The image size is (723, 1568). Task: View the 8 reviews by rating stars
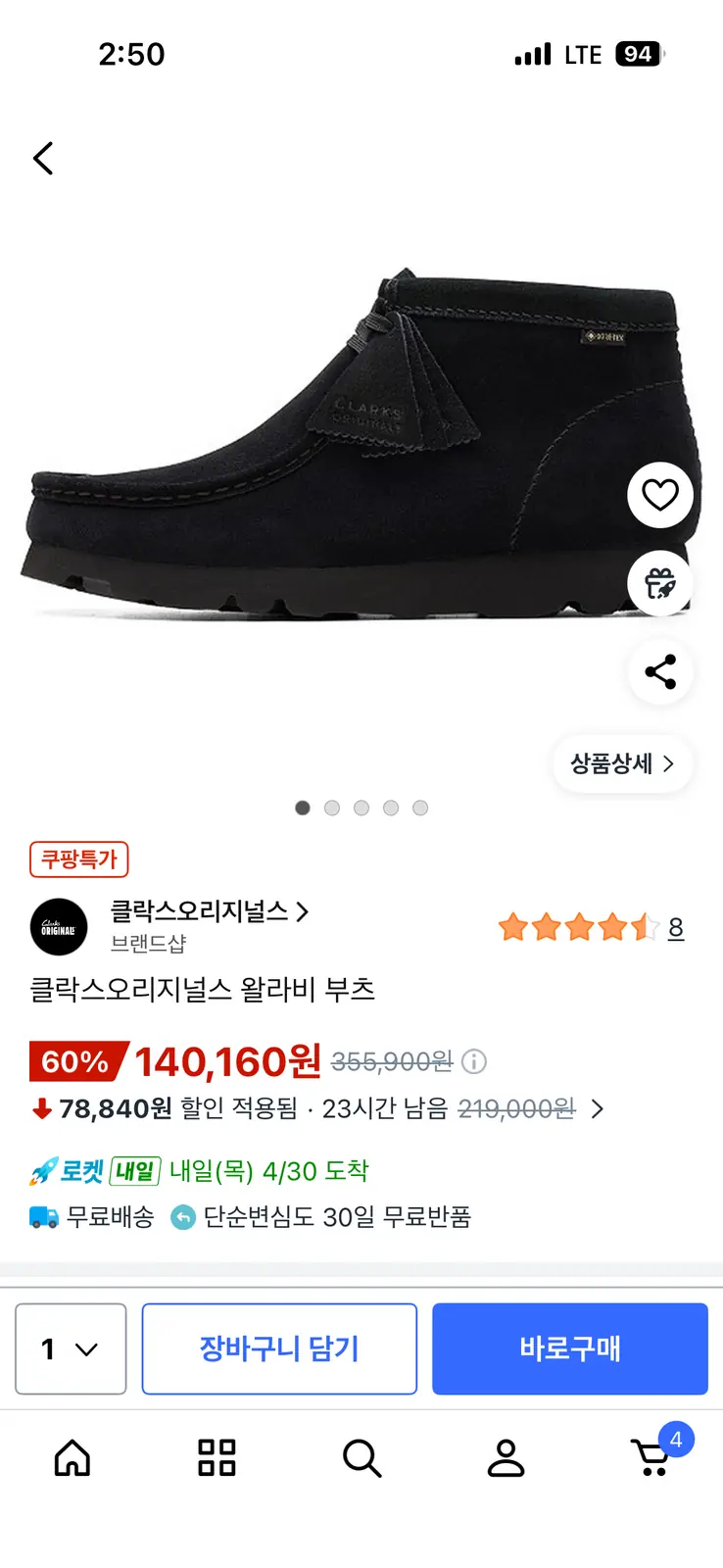(590, 927)
